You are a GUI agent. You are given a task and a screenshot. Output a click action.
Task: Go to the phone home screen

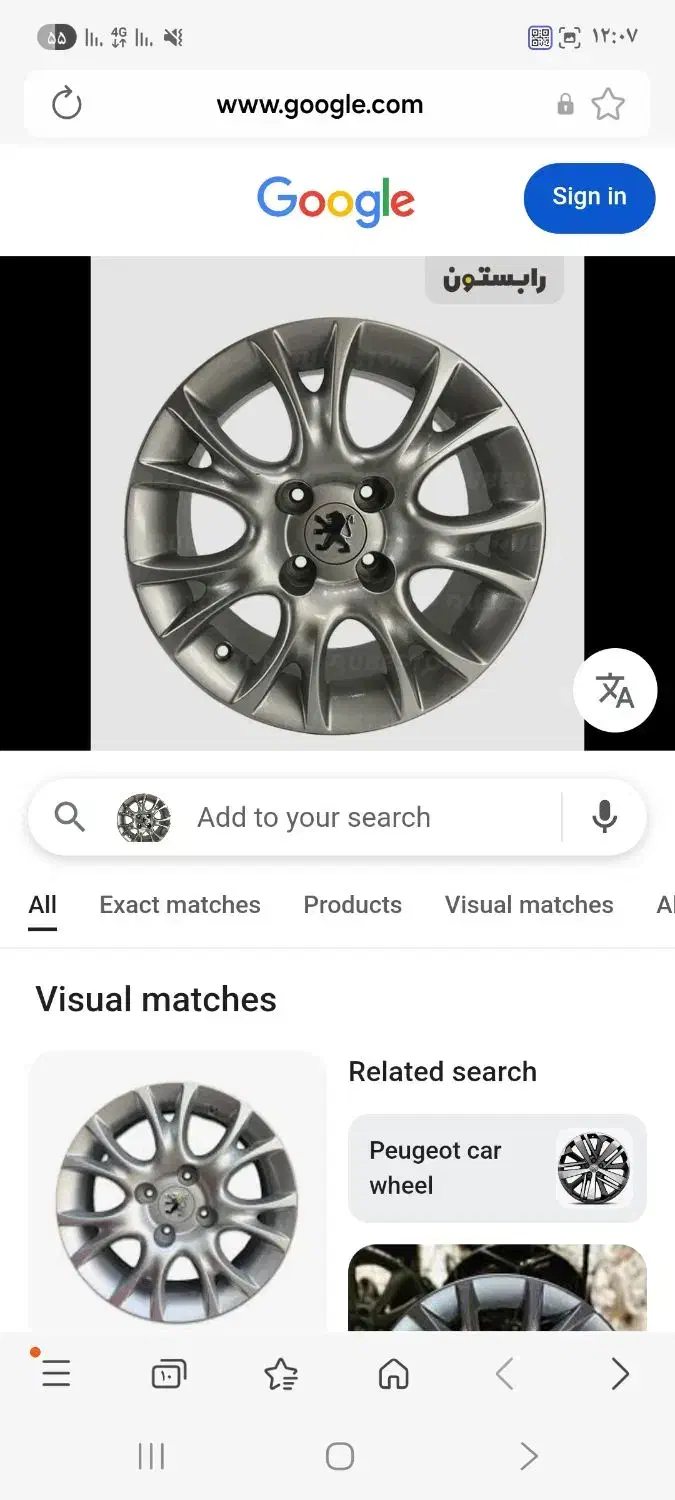tap(340, 1457)
